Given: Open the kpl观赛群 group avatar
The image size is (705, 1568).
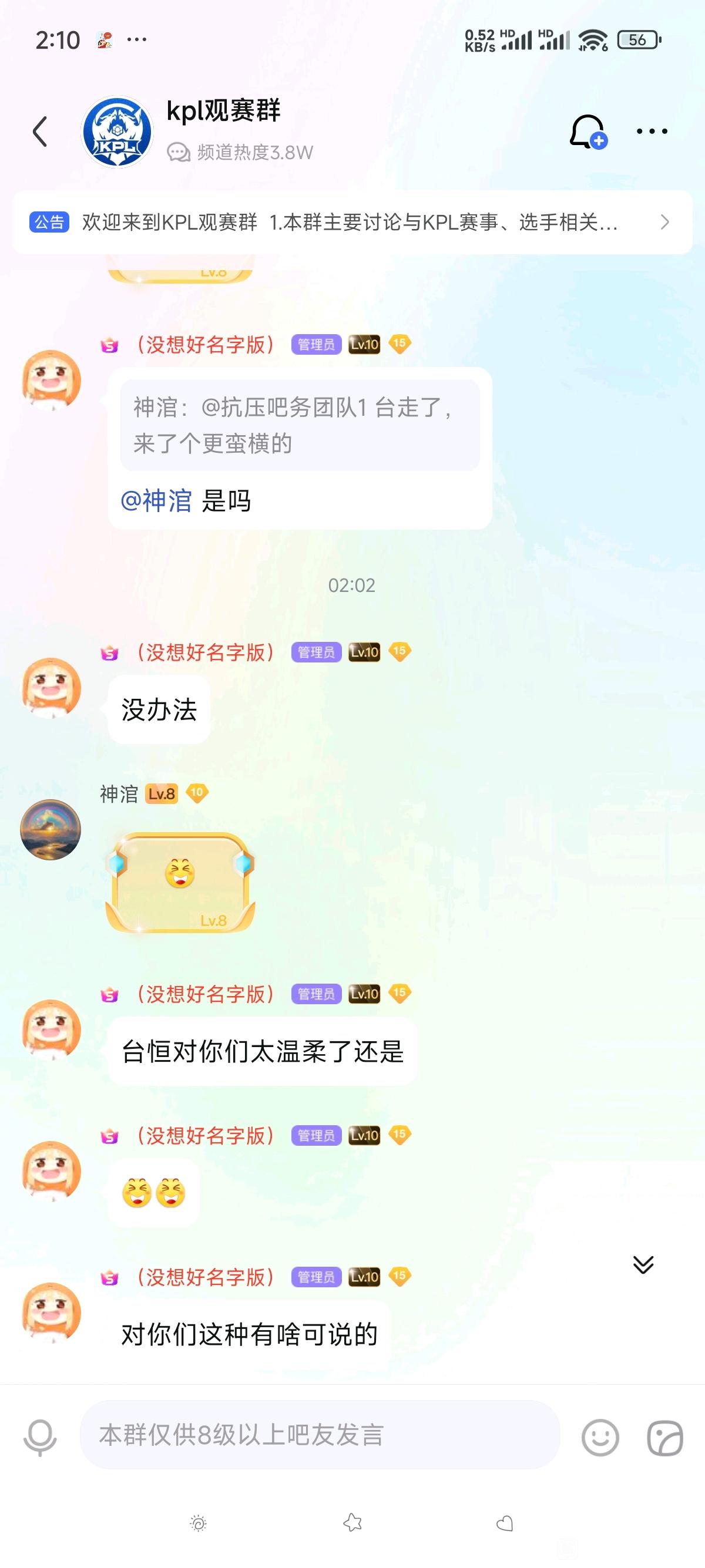Looking at the screenshot, I should [117, 132].
